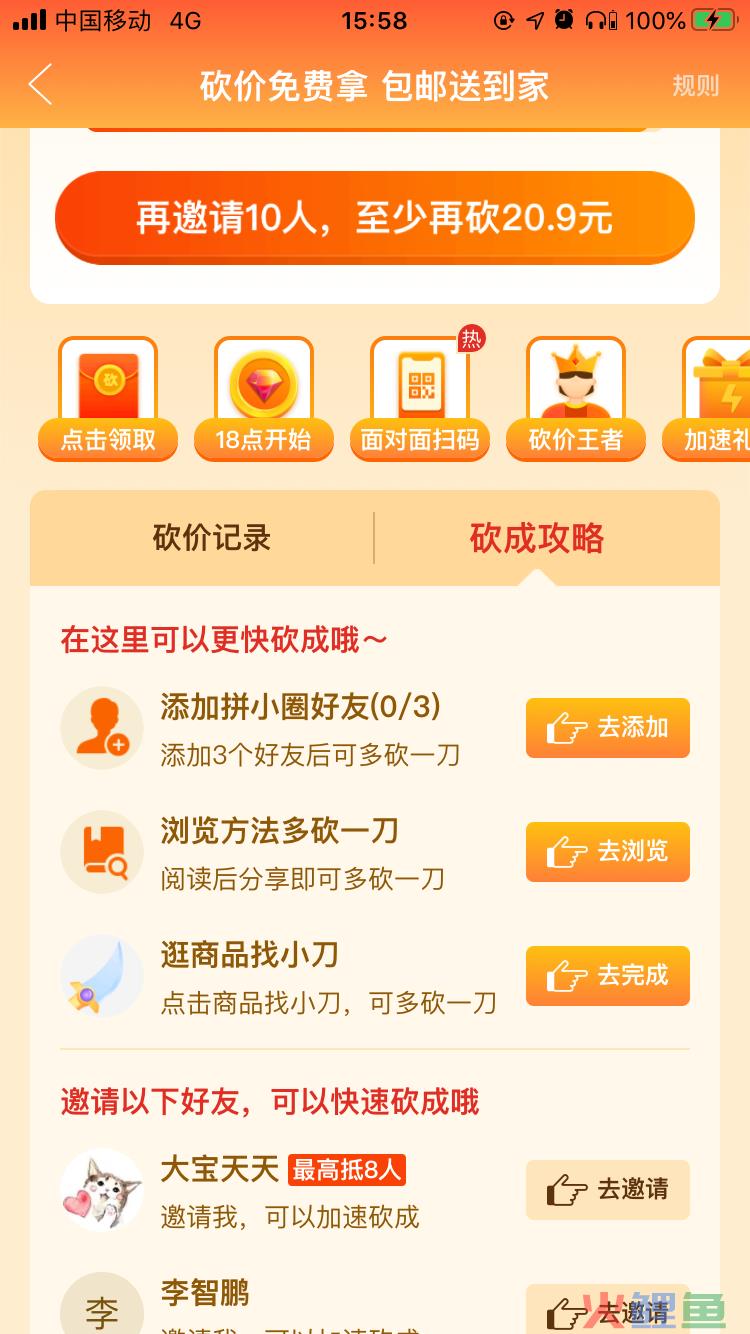Tap 去完成 for 逛商品找小刀

[x=608, y=976]
